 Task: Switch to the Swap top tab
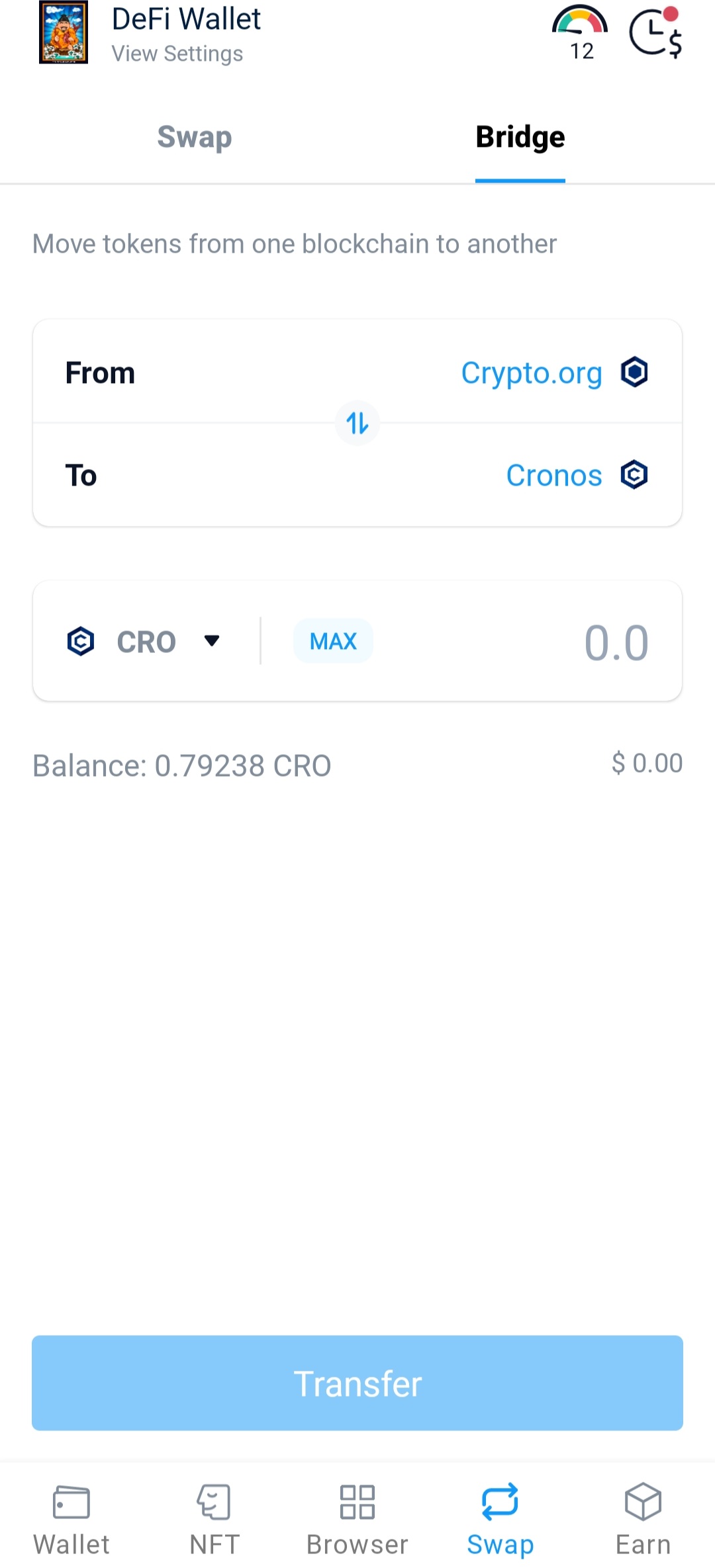click(195, 137)
